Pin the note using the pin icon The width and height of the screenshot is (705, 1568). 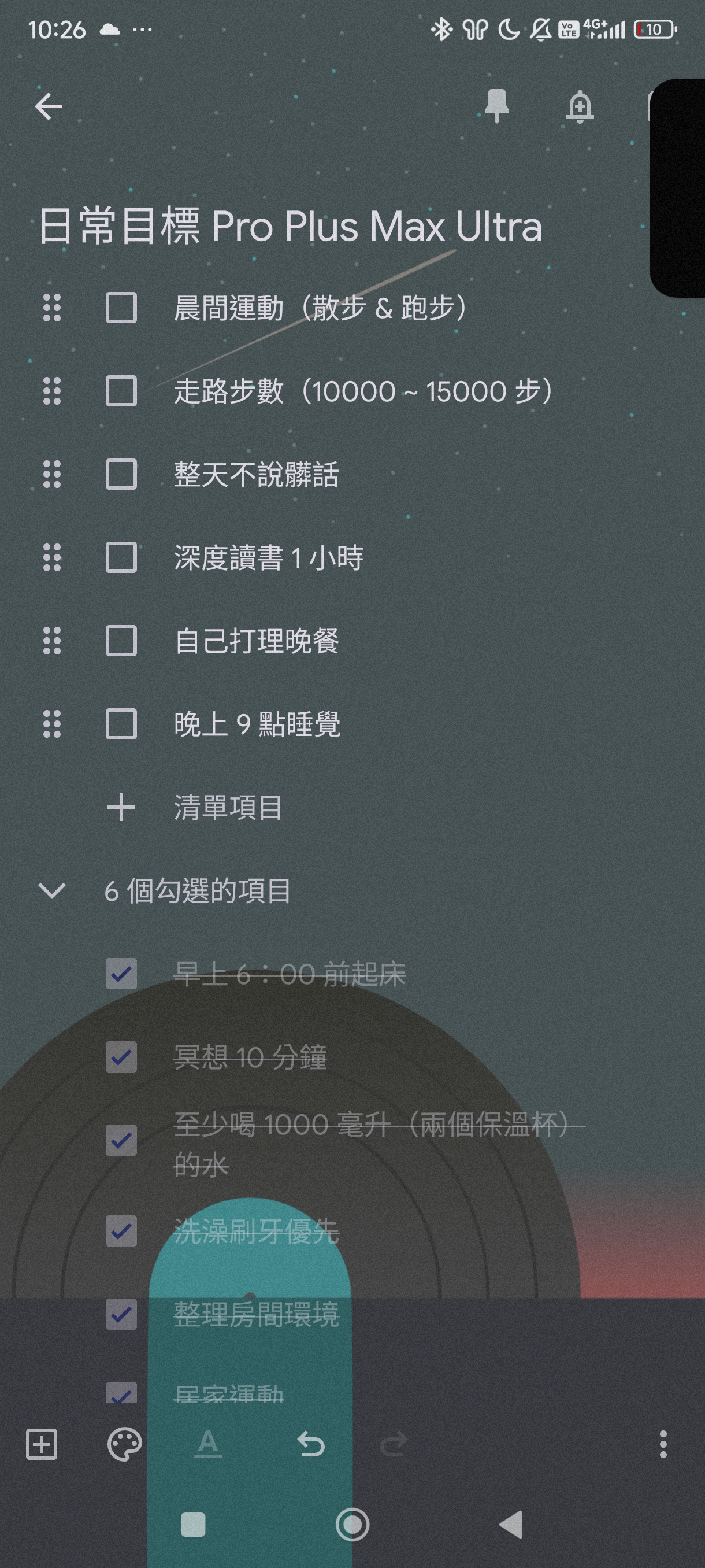click(x=496, y=106)
